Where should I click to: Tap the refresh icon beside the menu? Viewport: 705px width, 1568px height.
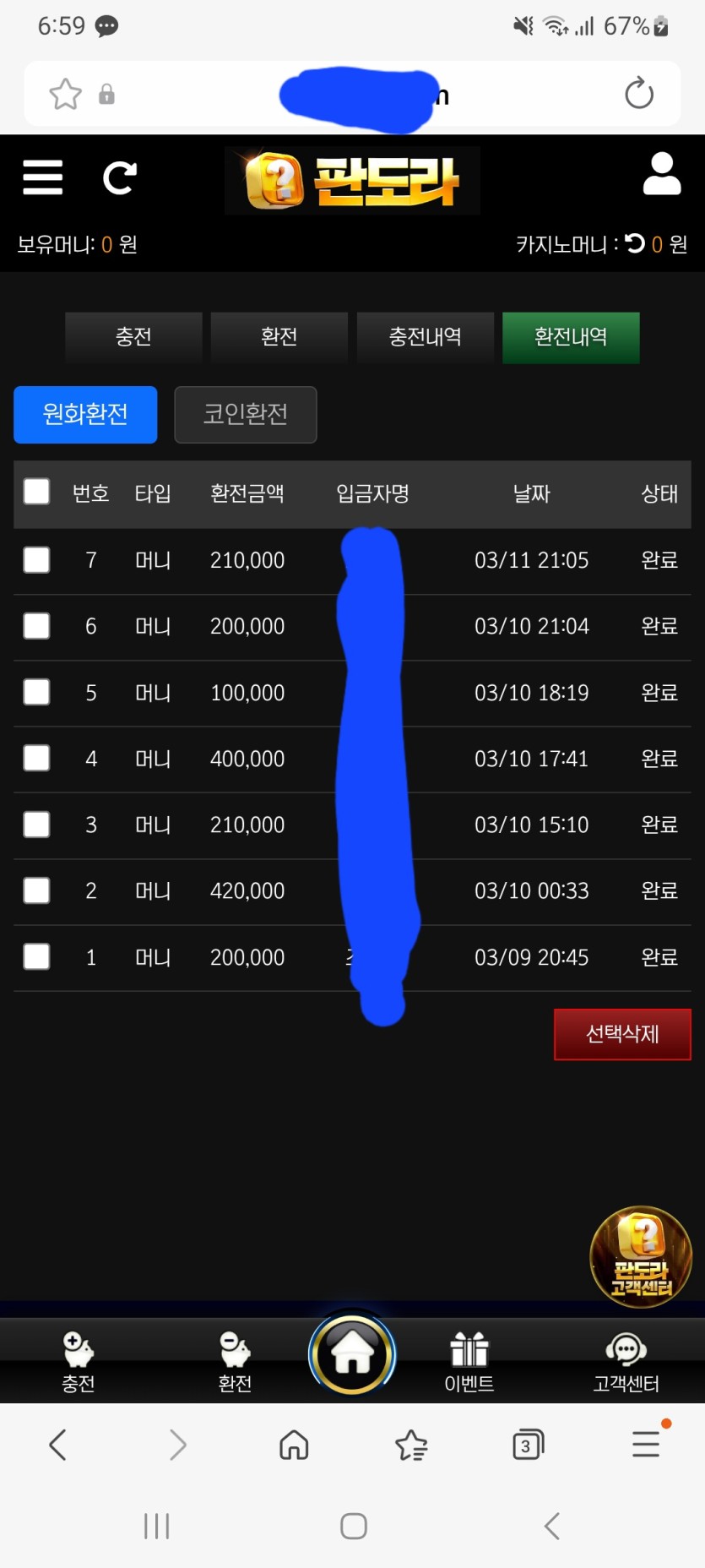119,177
